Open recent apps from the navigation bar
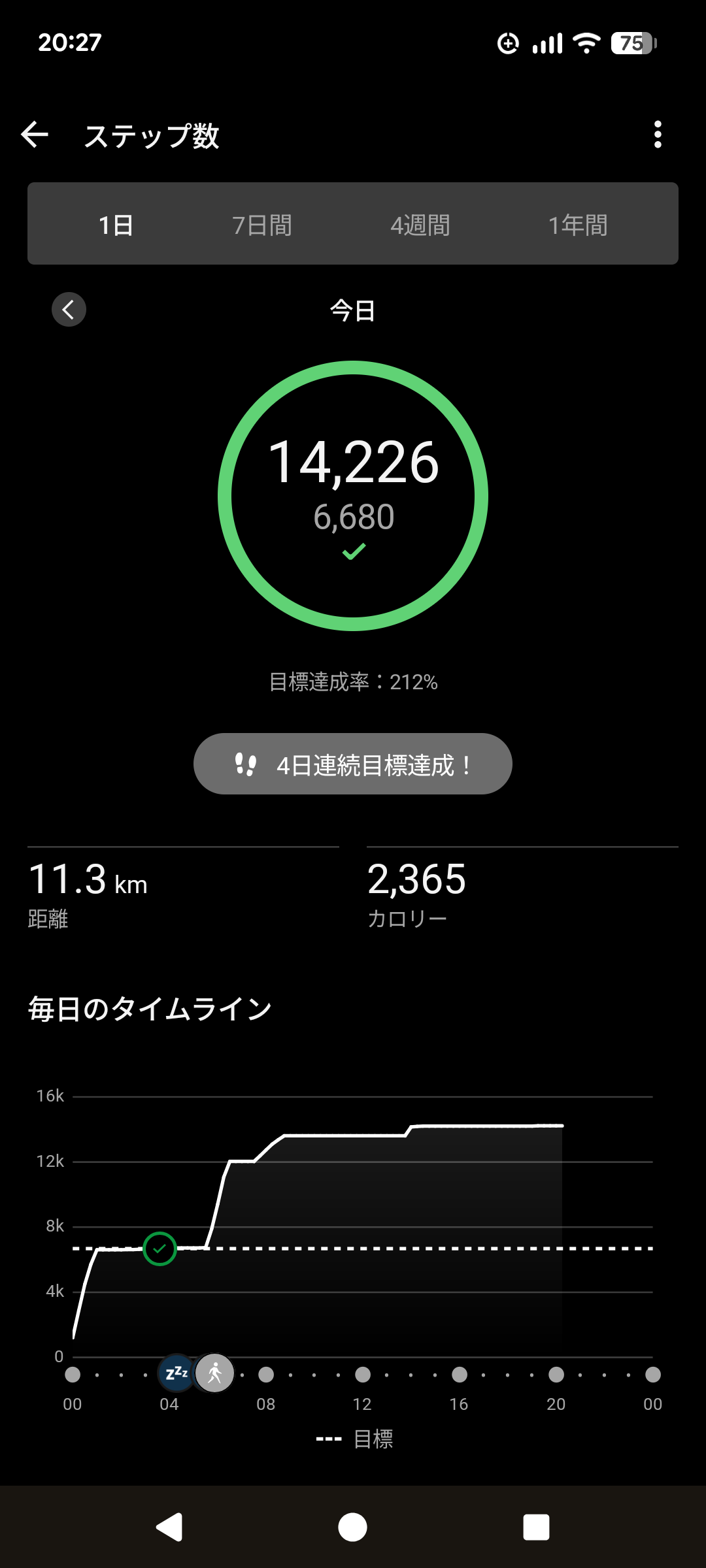Viewport: 706px width, 1568px height. click(536, 1527)
